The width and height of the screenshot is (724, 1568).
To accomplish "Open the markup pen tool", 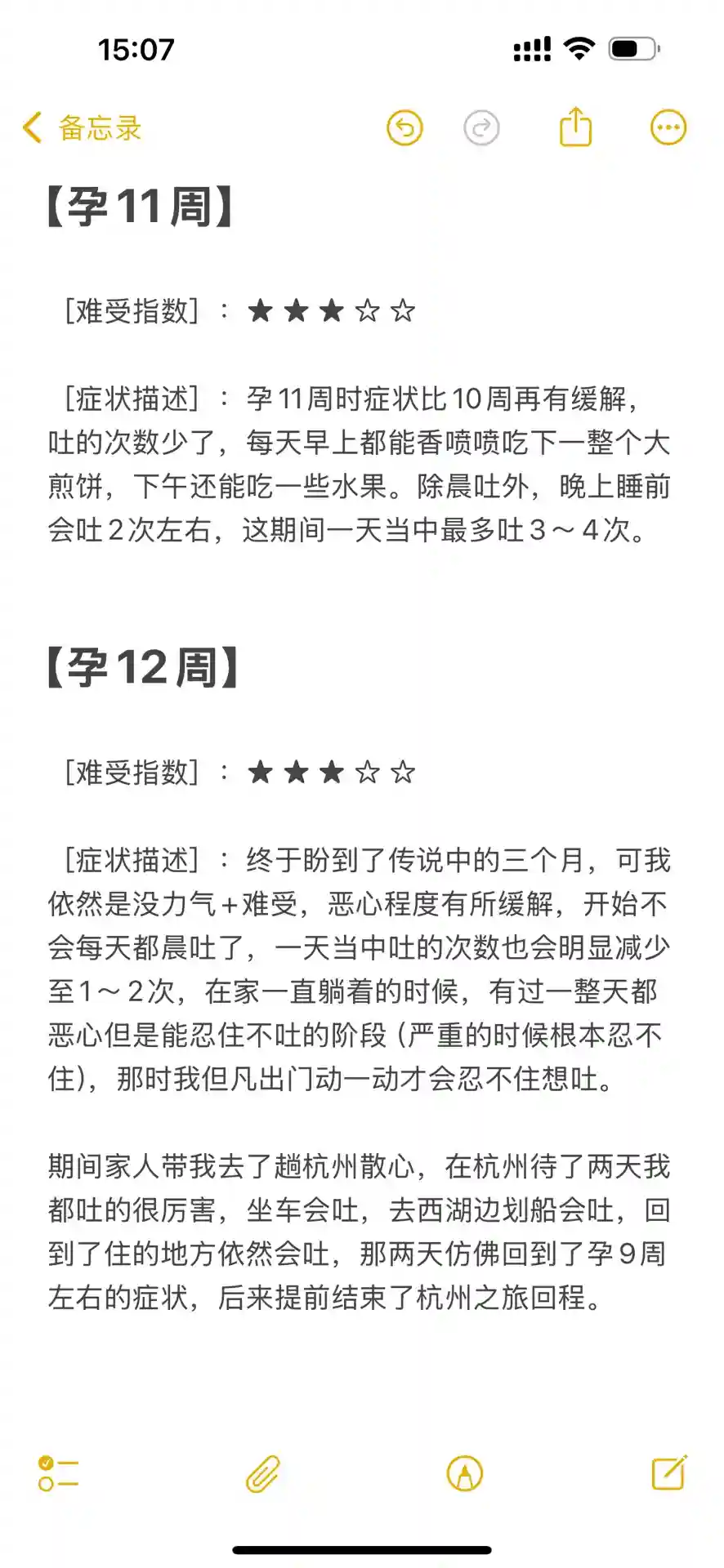I will point(465,1473).
